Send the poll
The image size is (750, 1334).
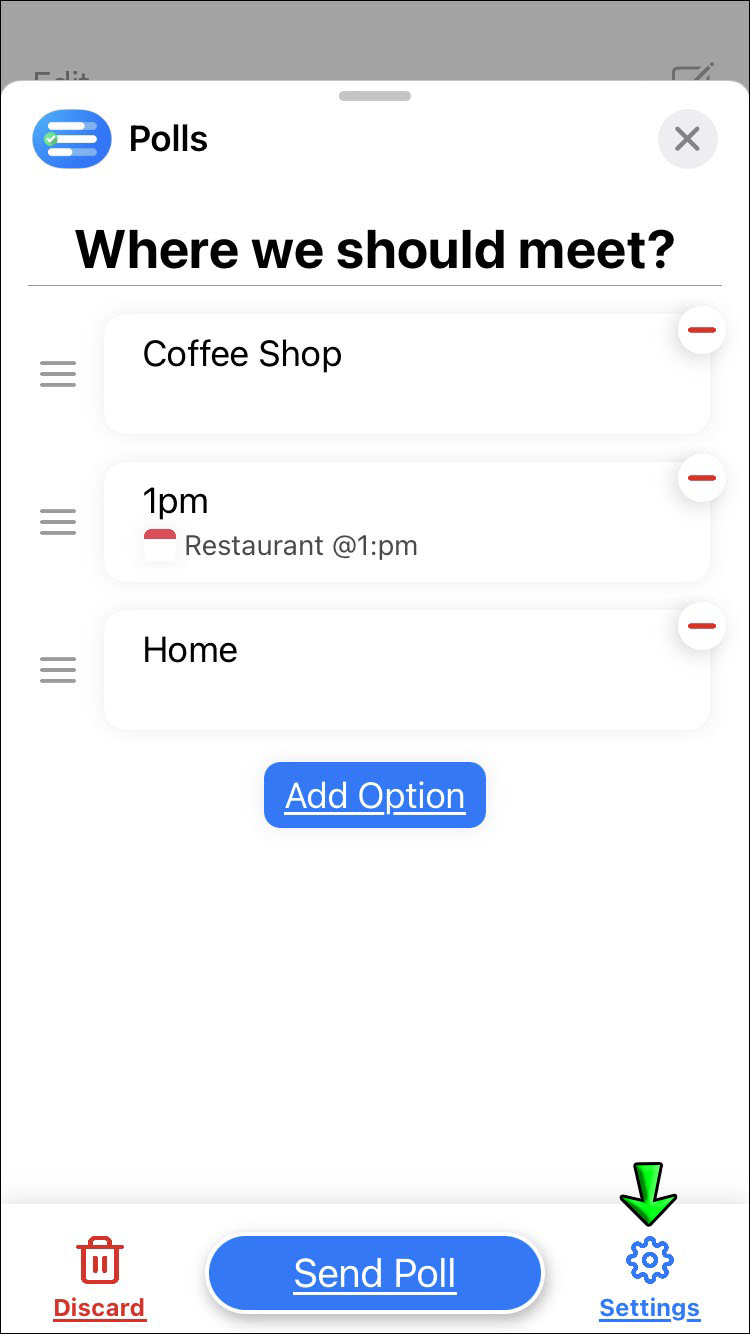375,1273
